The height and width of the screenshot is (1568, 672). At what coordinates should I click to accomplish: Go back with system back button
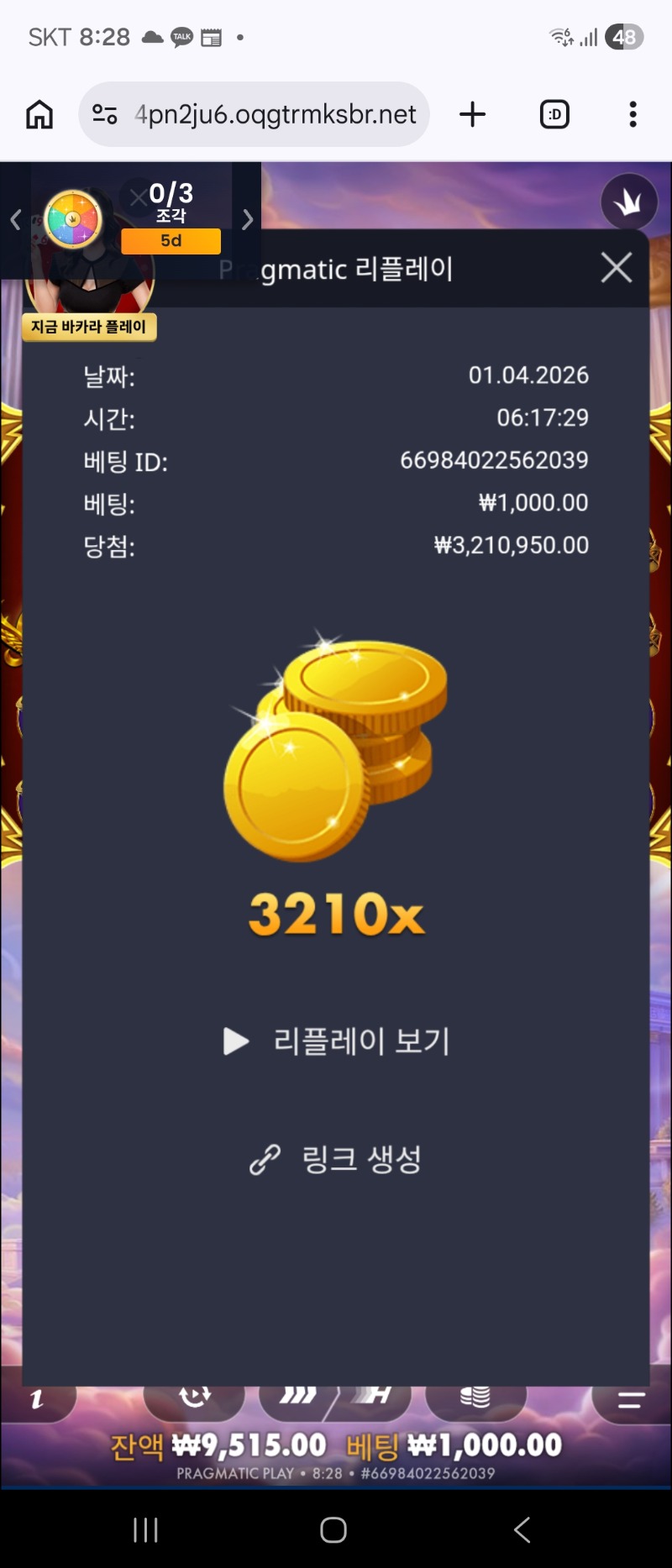[x=522, y=1529]
